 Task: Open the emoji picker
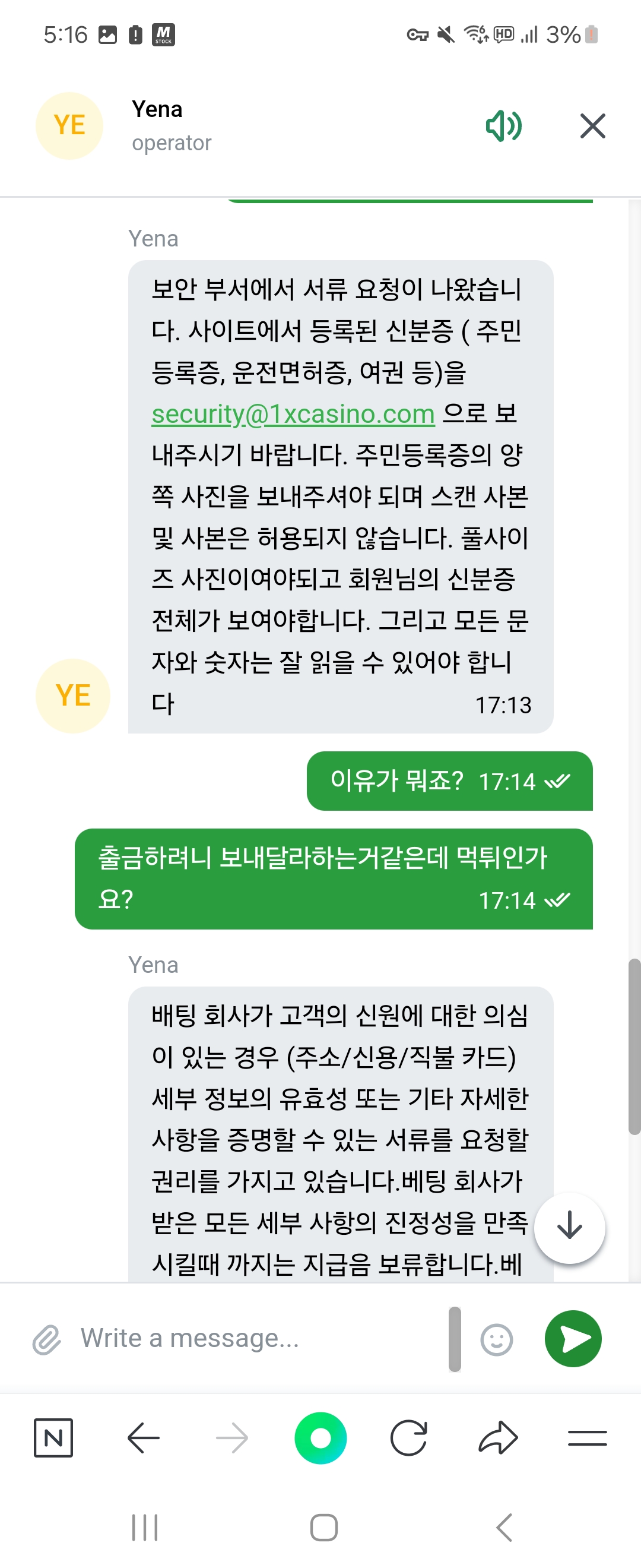pyautogui.click(x=496, y=1340)
